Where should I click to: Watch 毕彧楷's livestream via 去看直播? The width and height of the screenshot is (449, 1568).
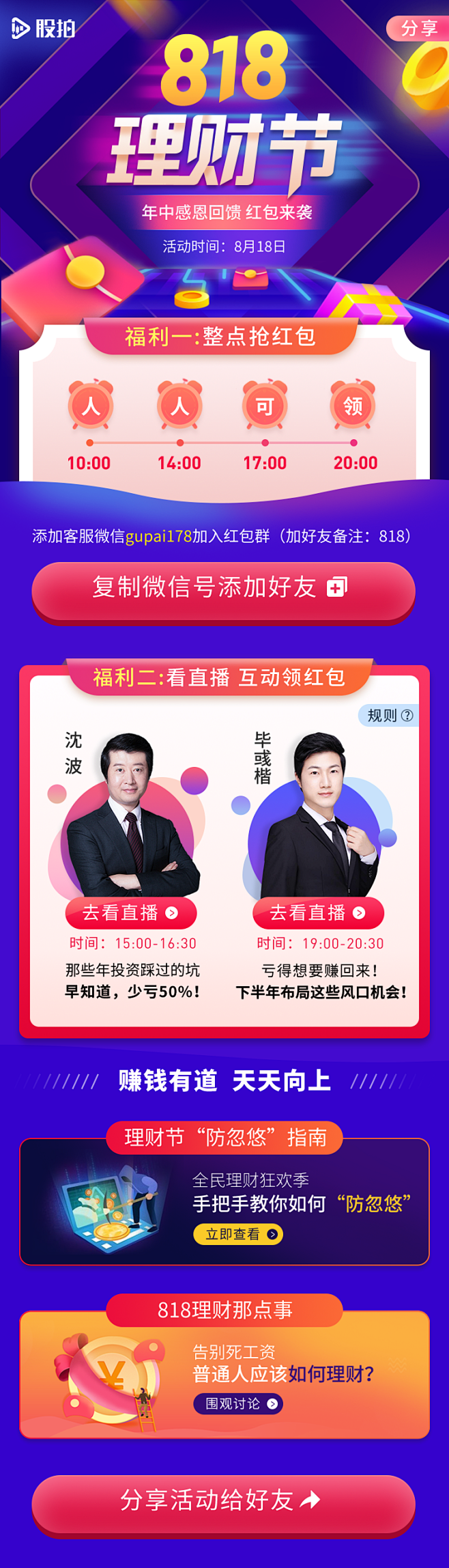[318, 912]
